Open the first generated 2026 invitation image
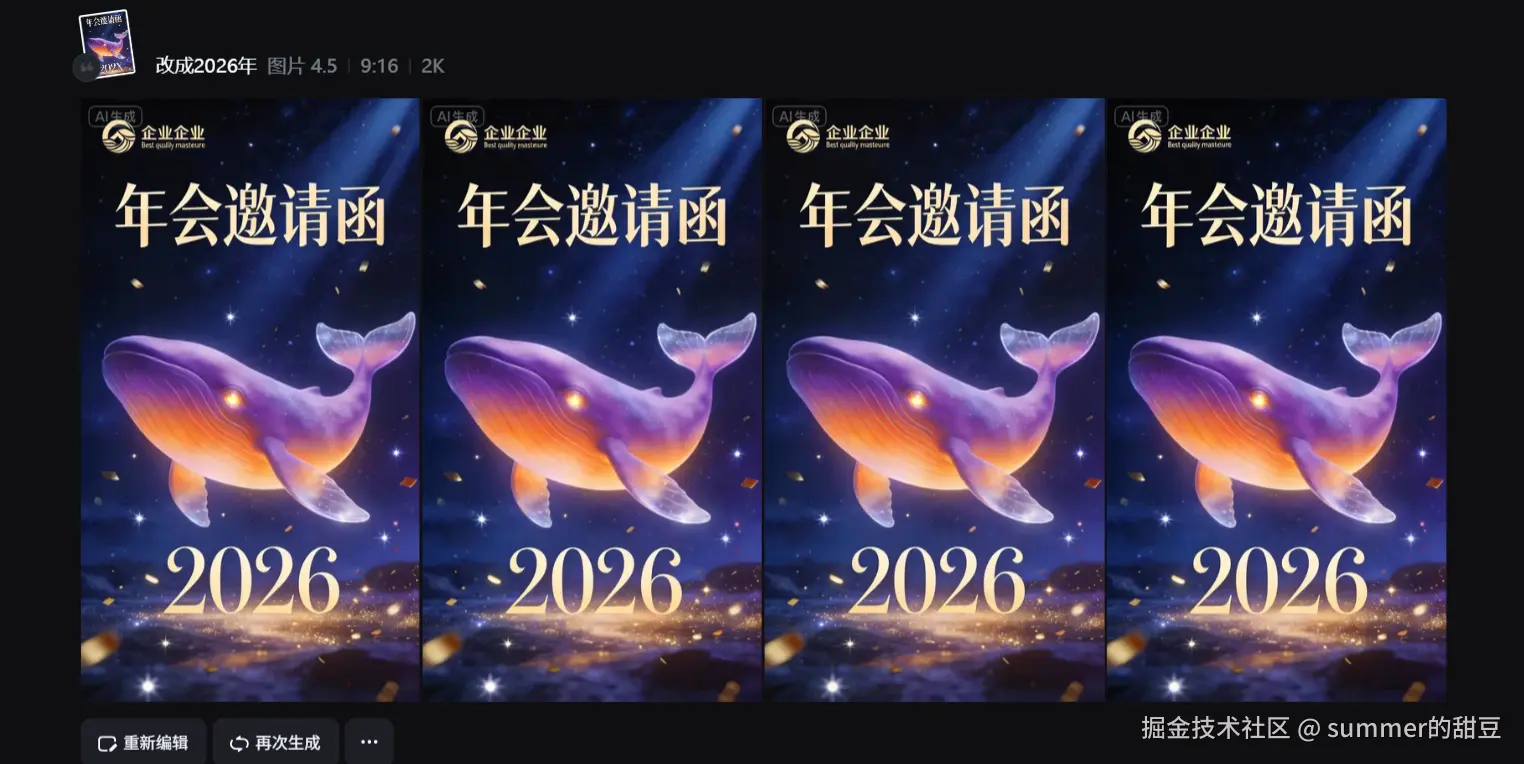Viewport: 1524px width, 764px height. click(x=250, y=400)
